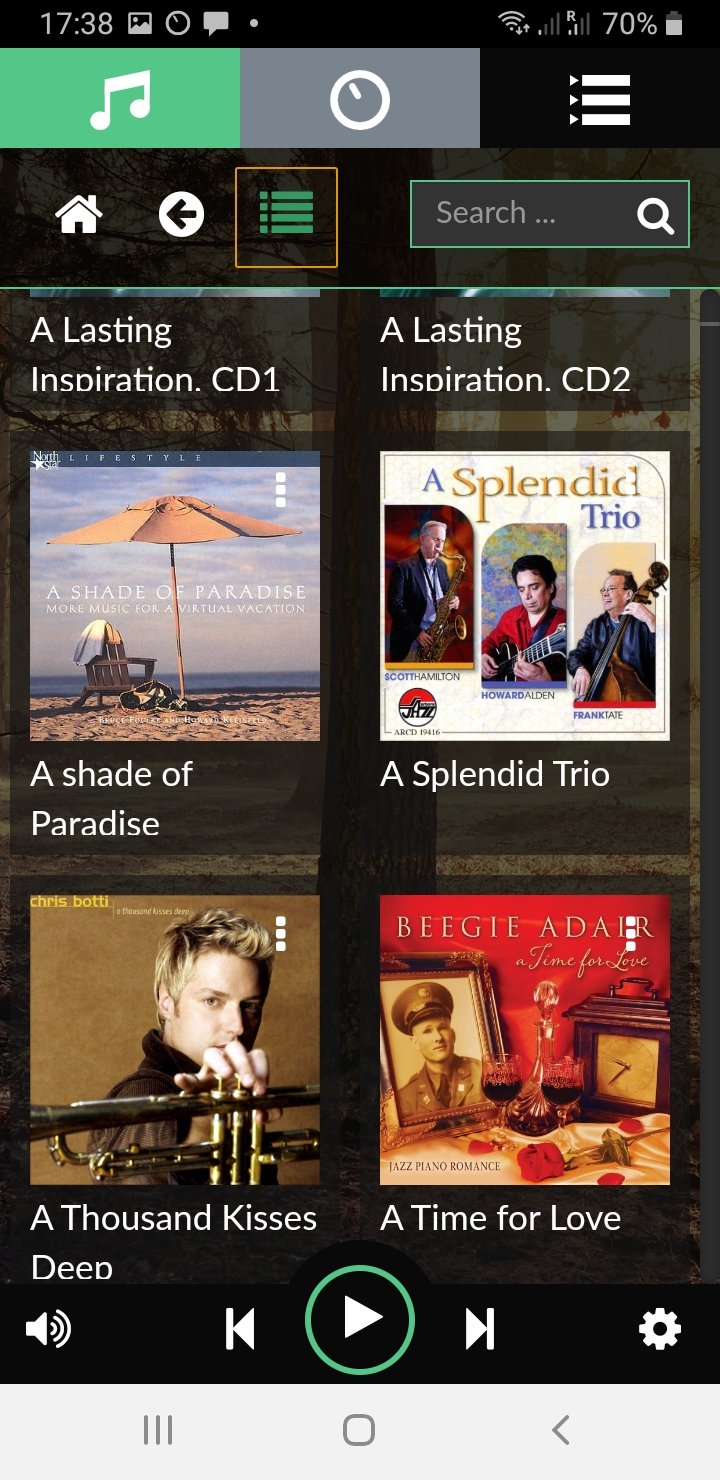Screen dimensions: 720x1480
Task: Switch to the play queue tab
Action: pyautogui.click(x=600, y=98)
